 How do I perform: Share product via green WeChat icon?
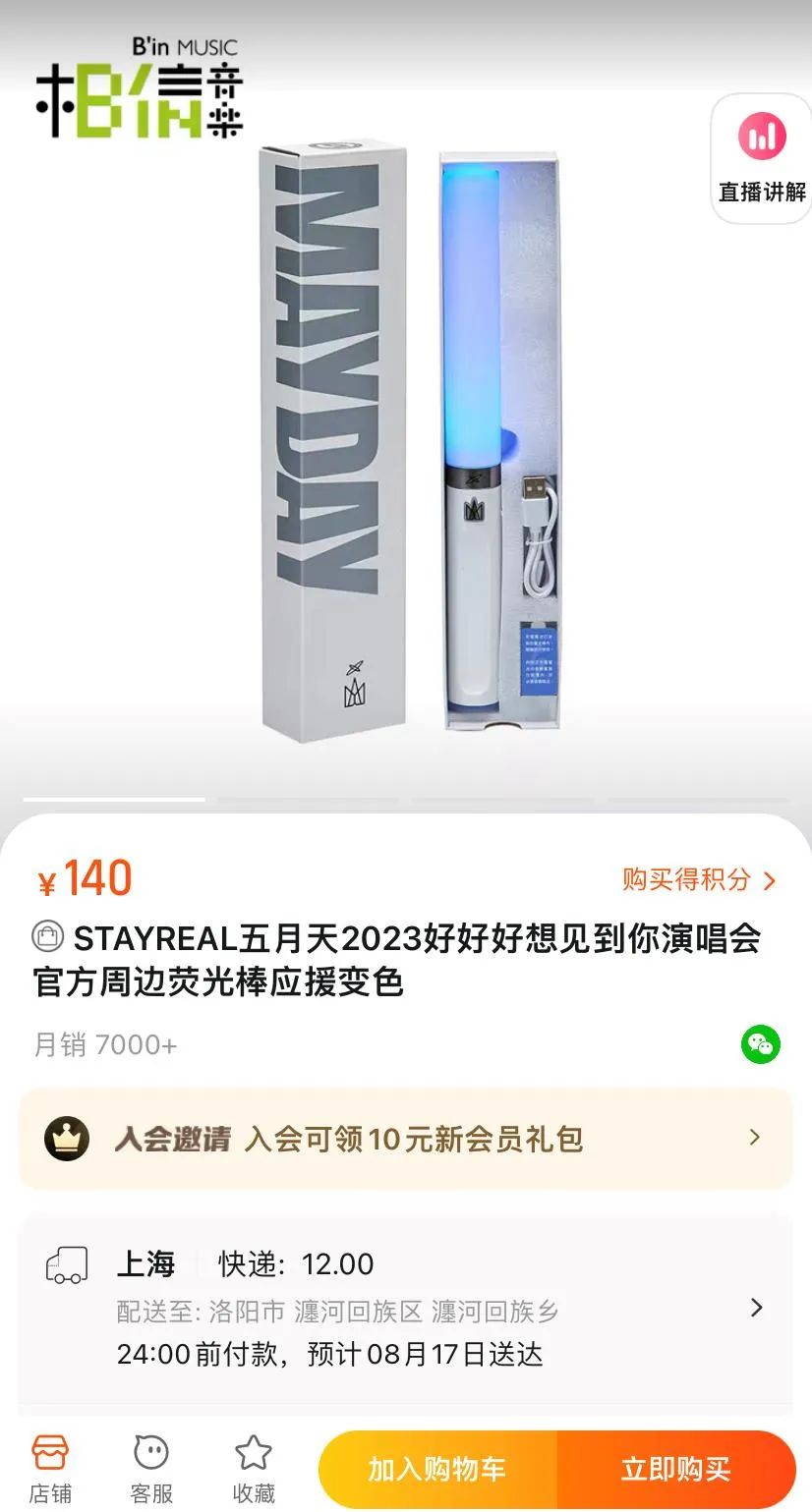tap(760, 1043)
